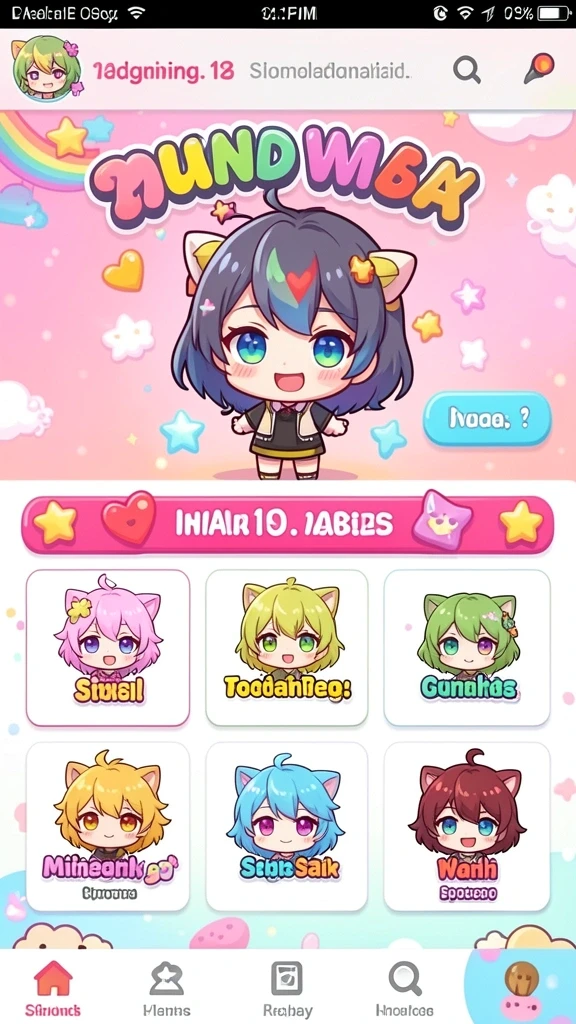Open the green-haired profile avatar at top
Viewport: 576px width, 1024px height.
click(46, 69)
